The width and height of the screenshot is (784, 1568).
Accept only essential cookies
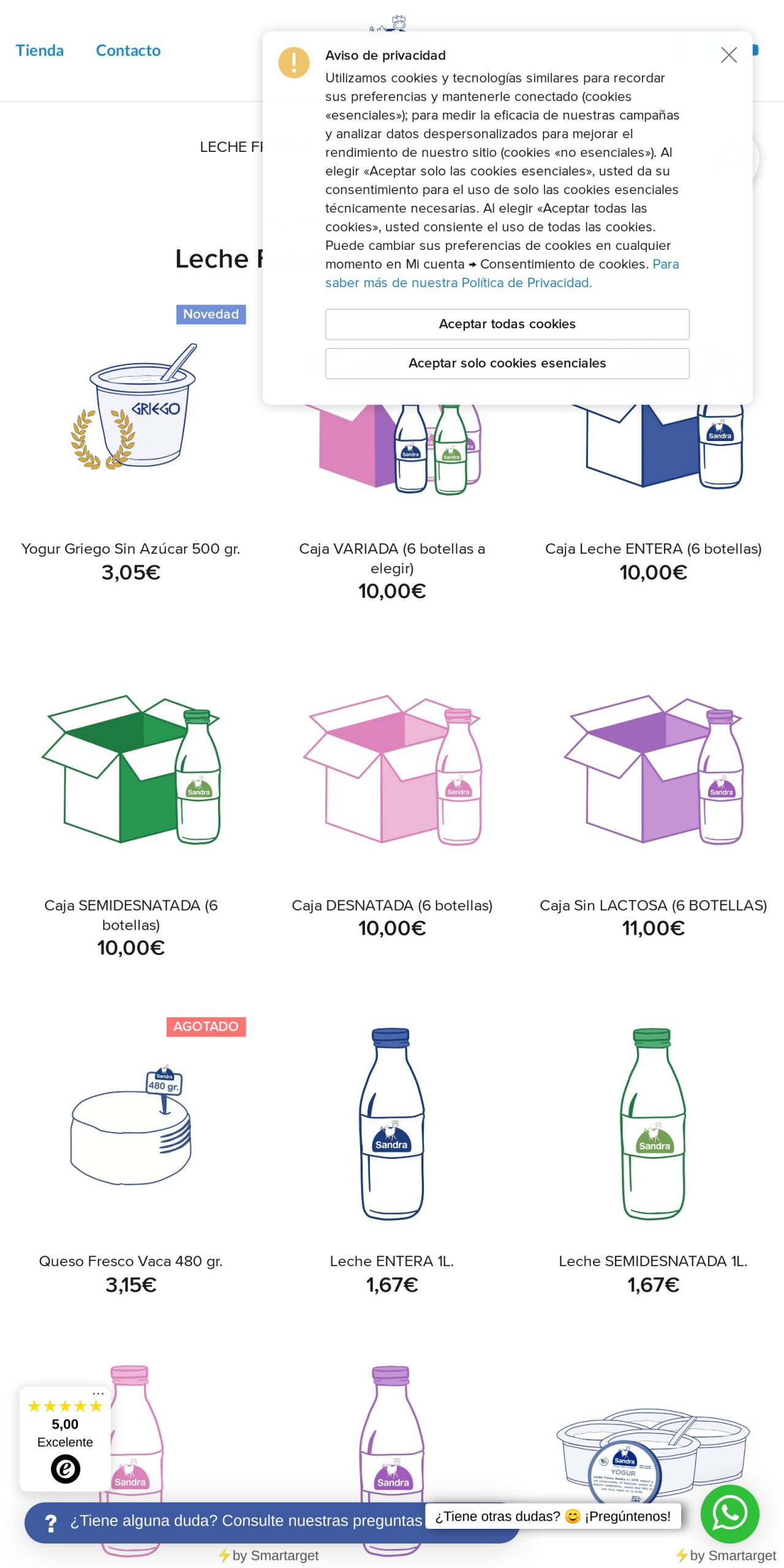(507, 363)
